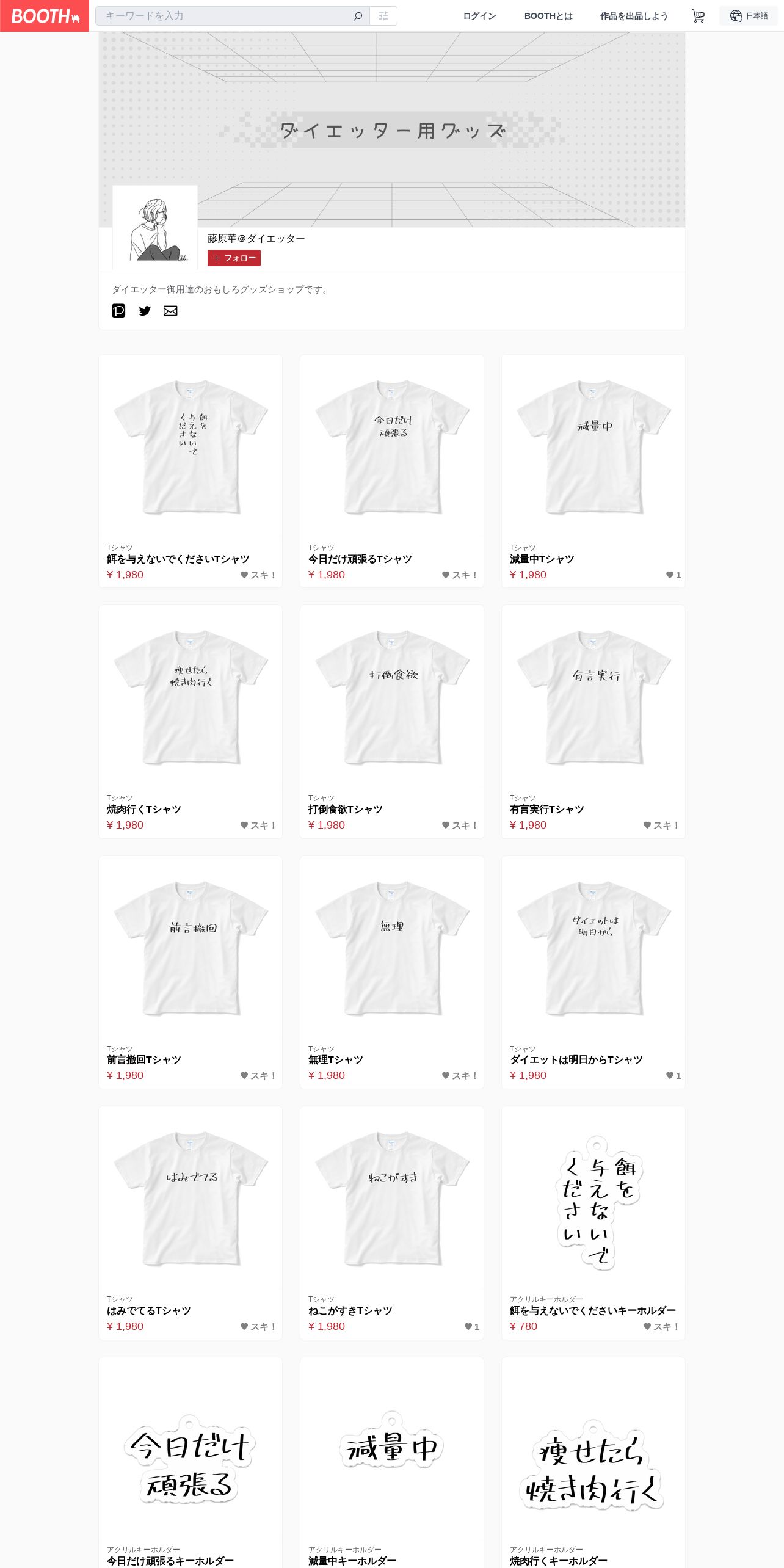Open 減量中Tシャツ product card
The width and height of the screenshot is (784, 1568).
pos(593,471)
